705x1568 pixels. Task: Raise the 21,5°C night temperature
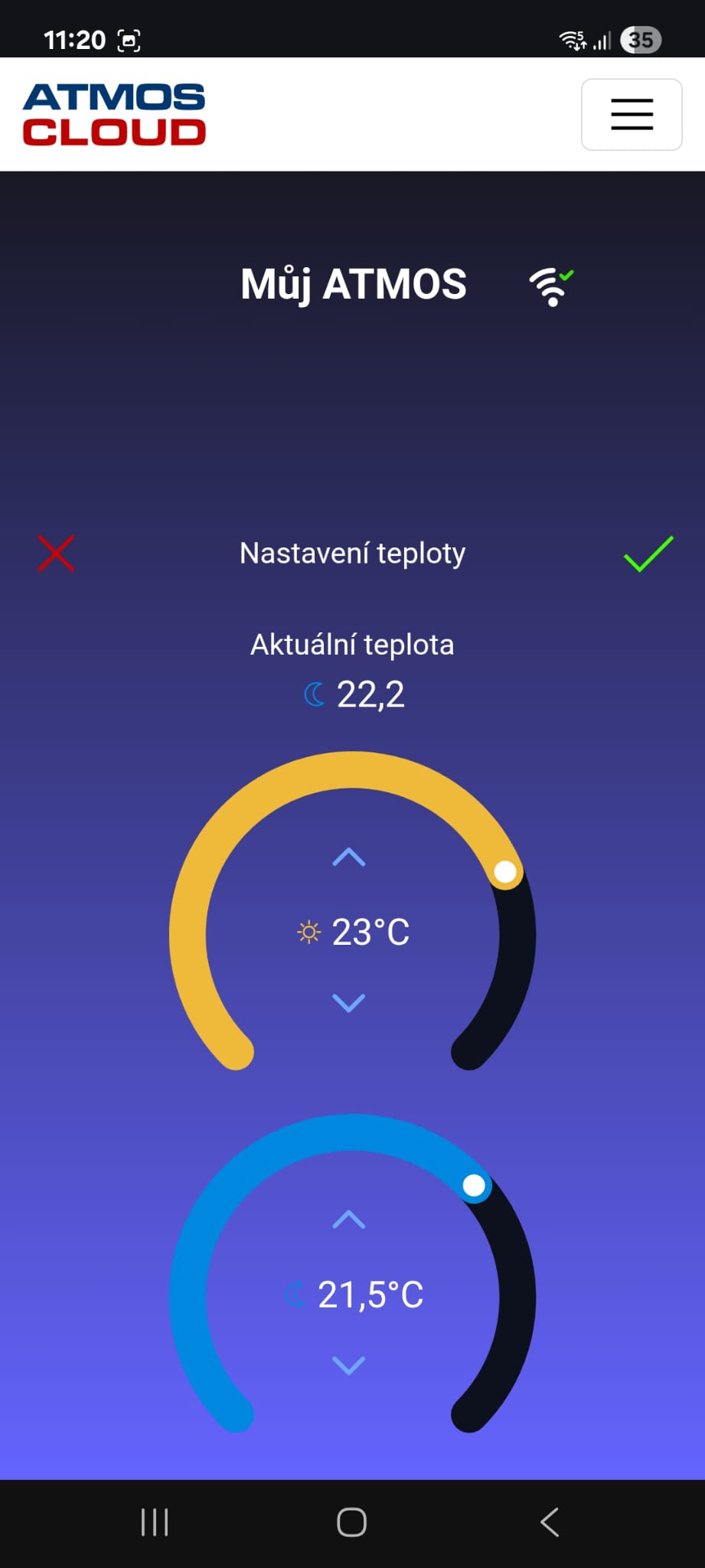click(349, 1219)
